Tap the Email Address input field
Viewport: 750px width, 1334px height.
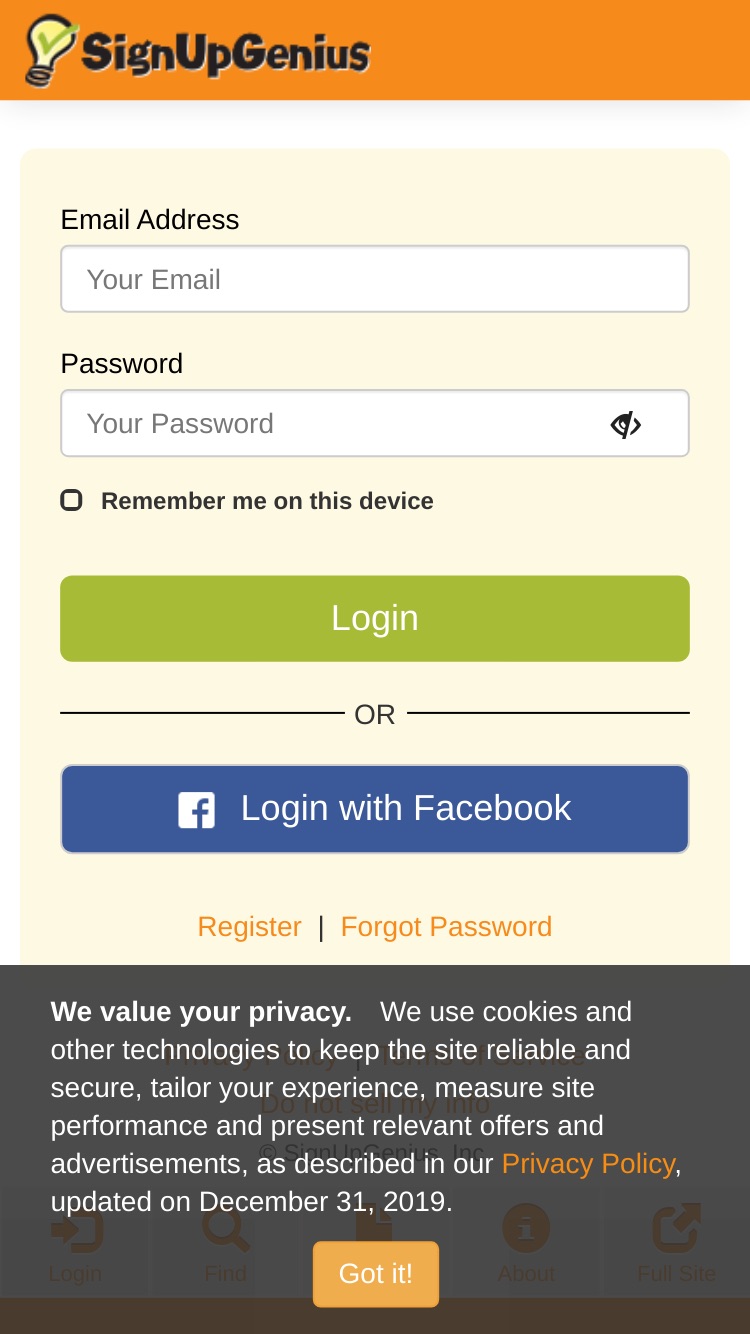click(x=375, y=279)
